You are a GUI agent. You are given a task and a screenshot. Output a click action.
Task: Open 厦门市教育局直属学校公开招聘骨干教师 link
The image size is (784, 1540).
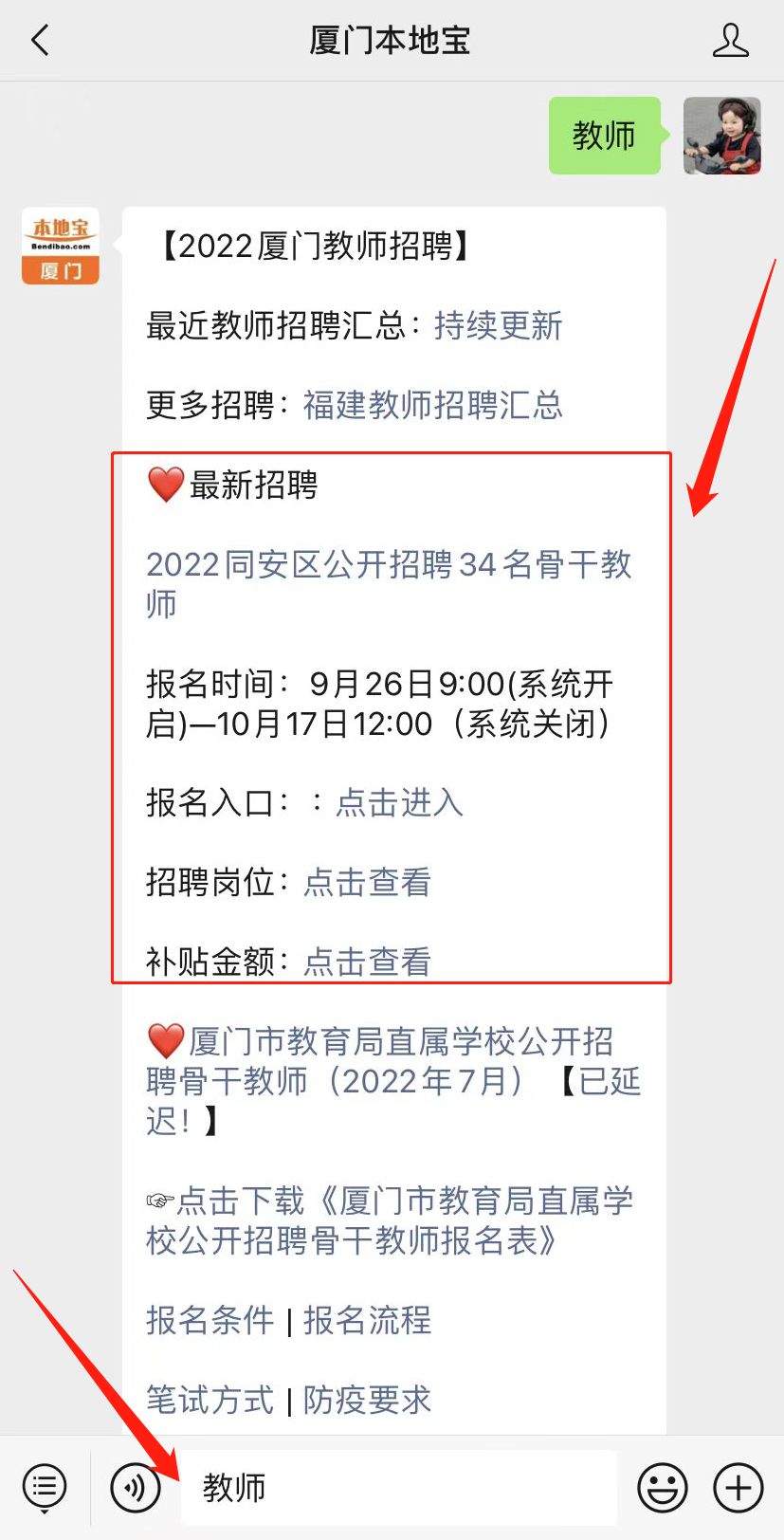381,1062
